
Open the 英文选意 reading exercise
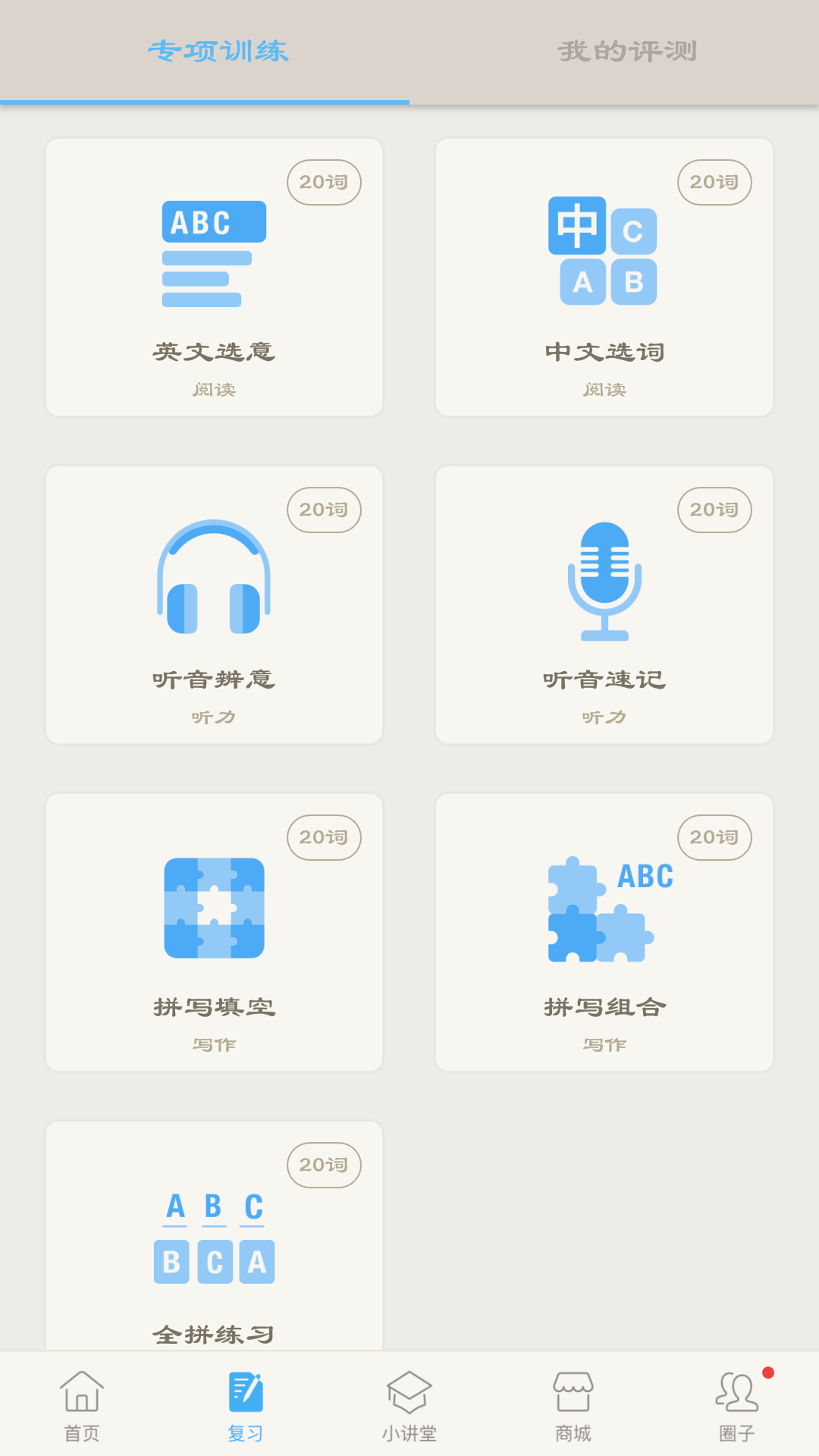click(214, 277)
